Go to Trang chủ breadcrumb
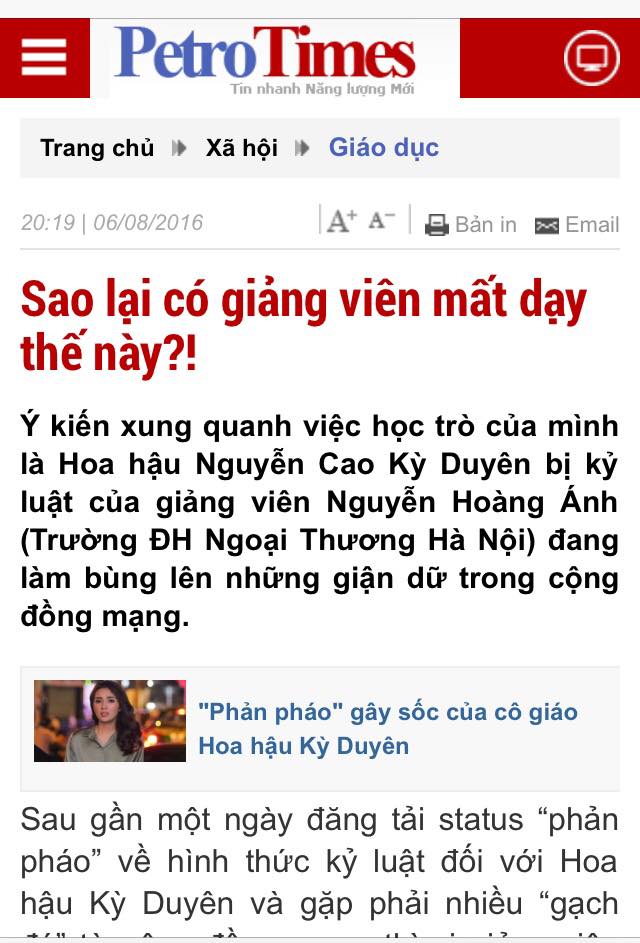 tap(97, 149)
